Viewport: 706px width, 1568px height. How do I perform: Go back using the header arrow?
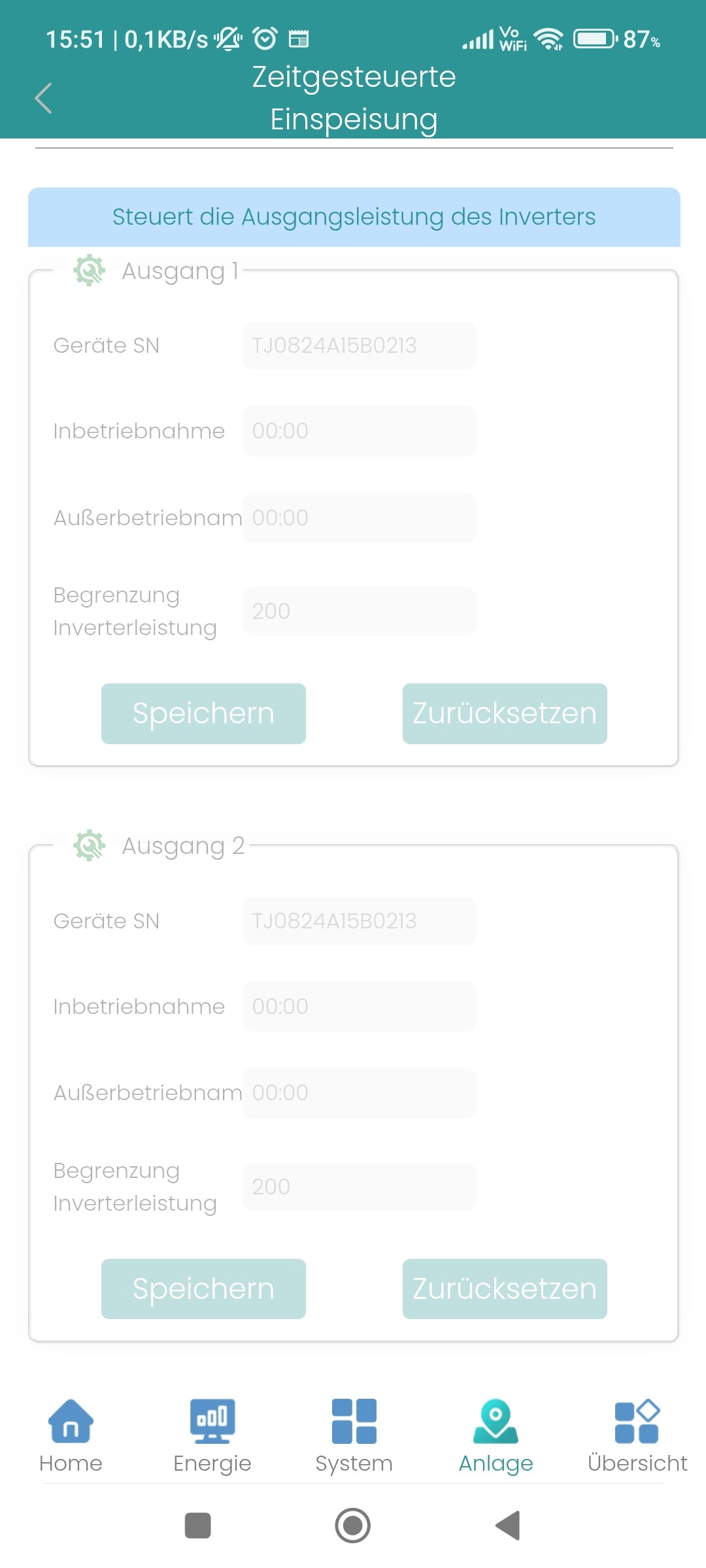(x=43, y=99)
